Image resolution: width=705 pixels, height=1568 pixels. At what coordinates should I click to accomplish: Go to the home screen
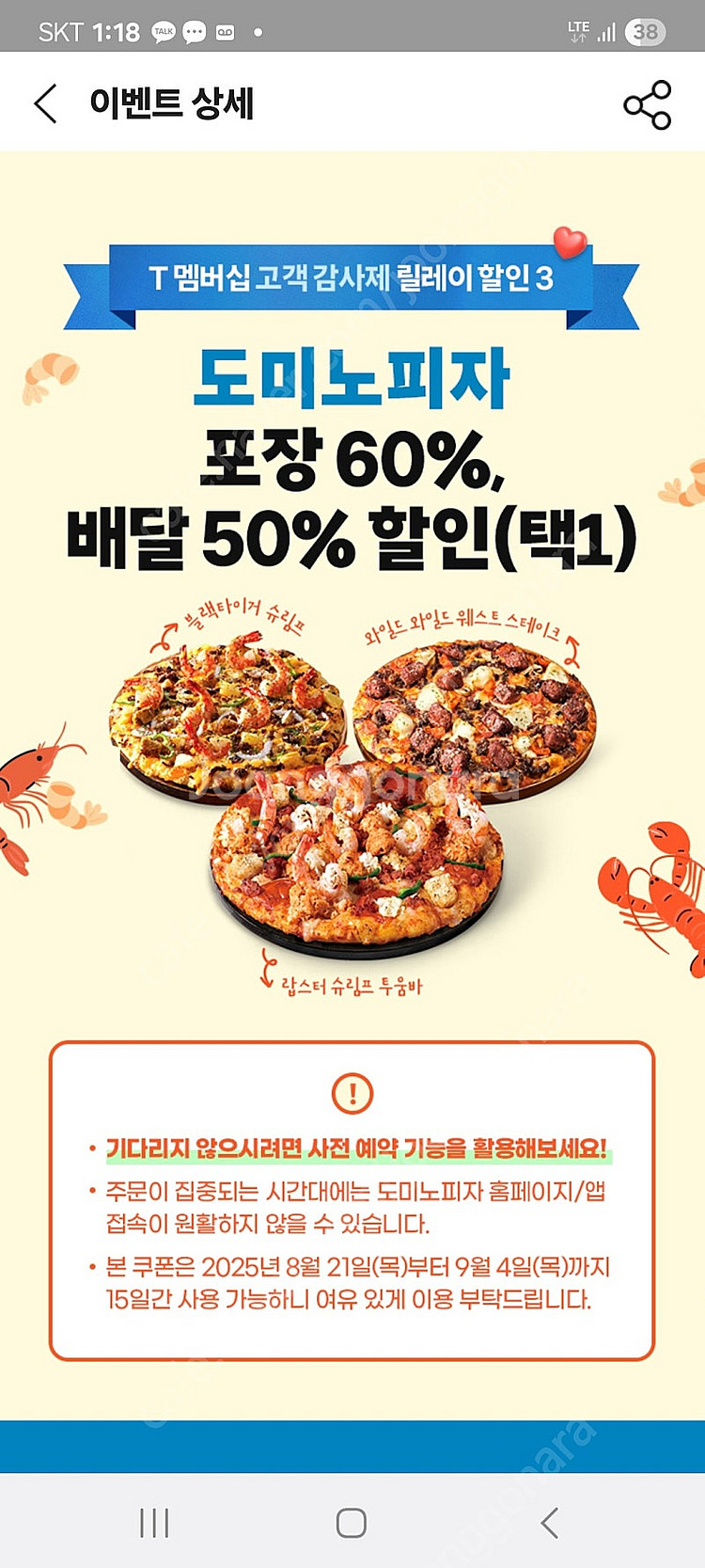[351, 1522]
